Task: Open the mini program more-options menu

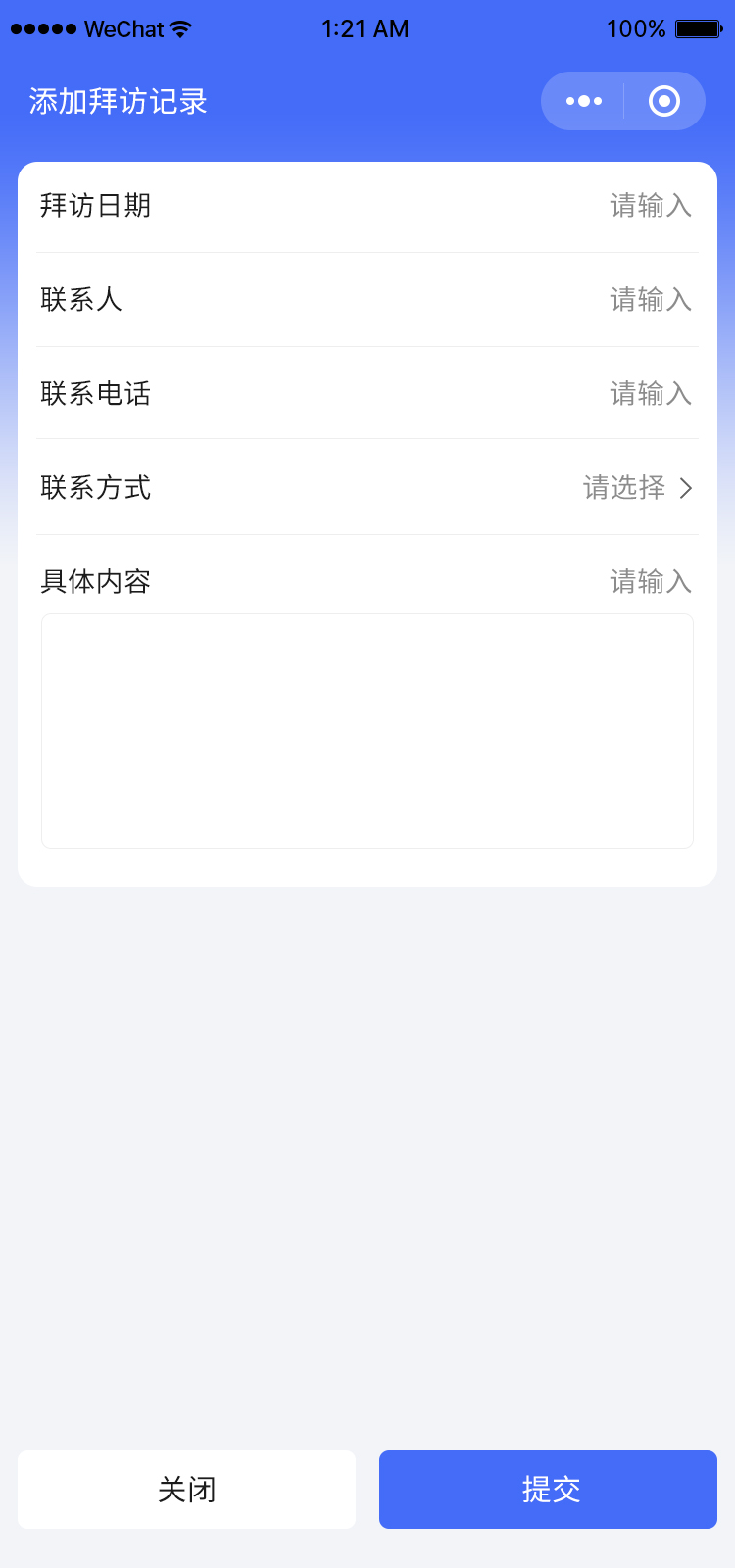Action: coord(584,101)
